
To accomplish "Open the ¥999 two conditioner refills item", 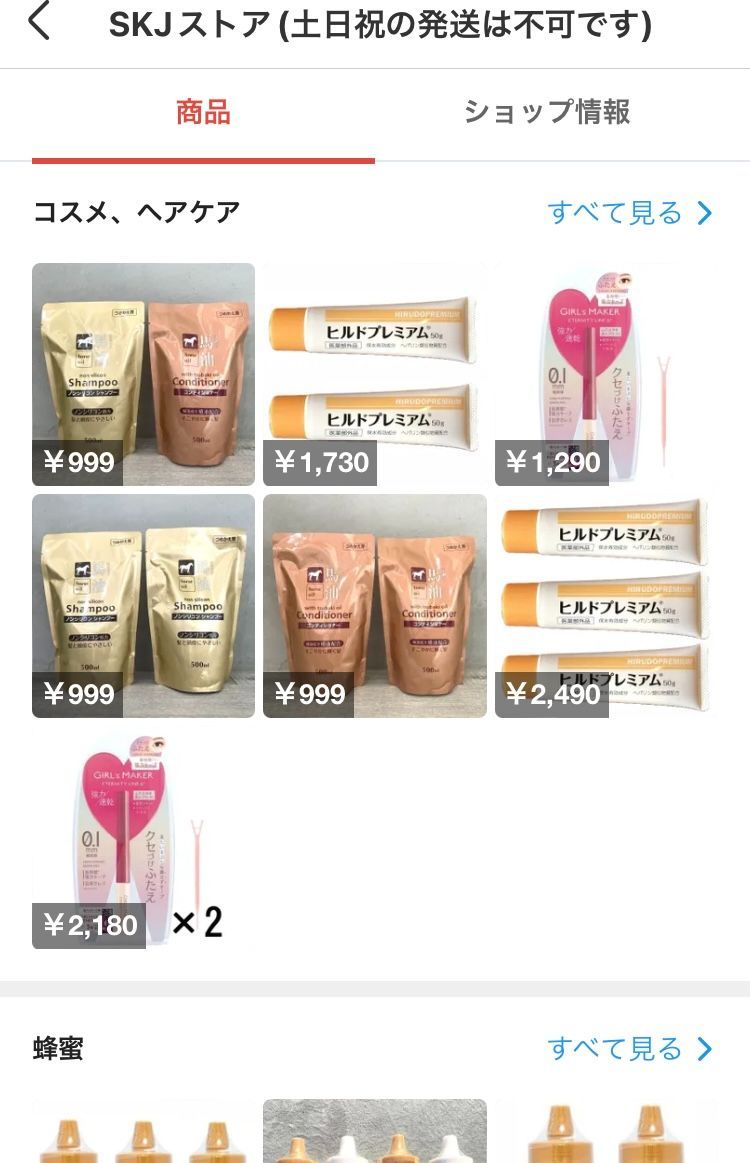I will coord(374,605).
